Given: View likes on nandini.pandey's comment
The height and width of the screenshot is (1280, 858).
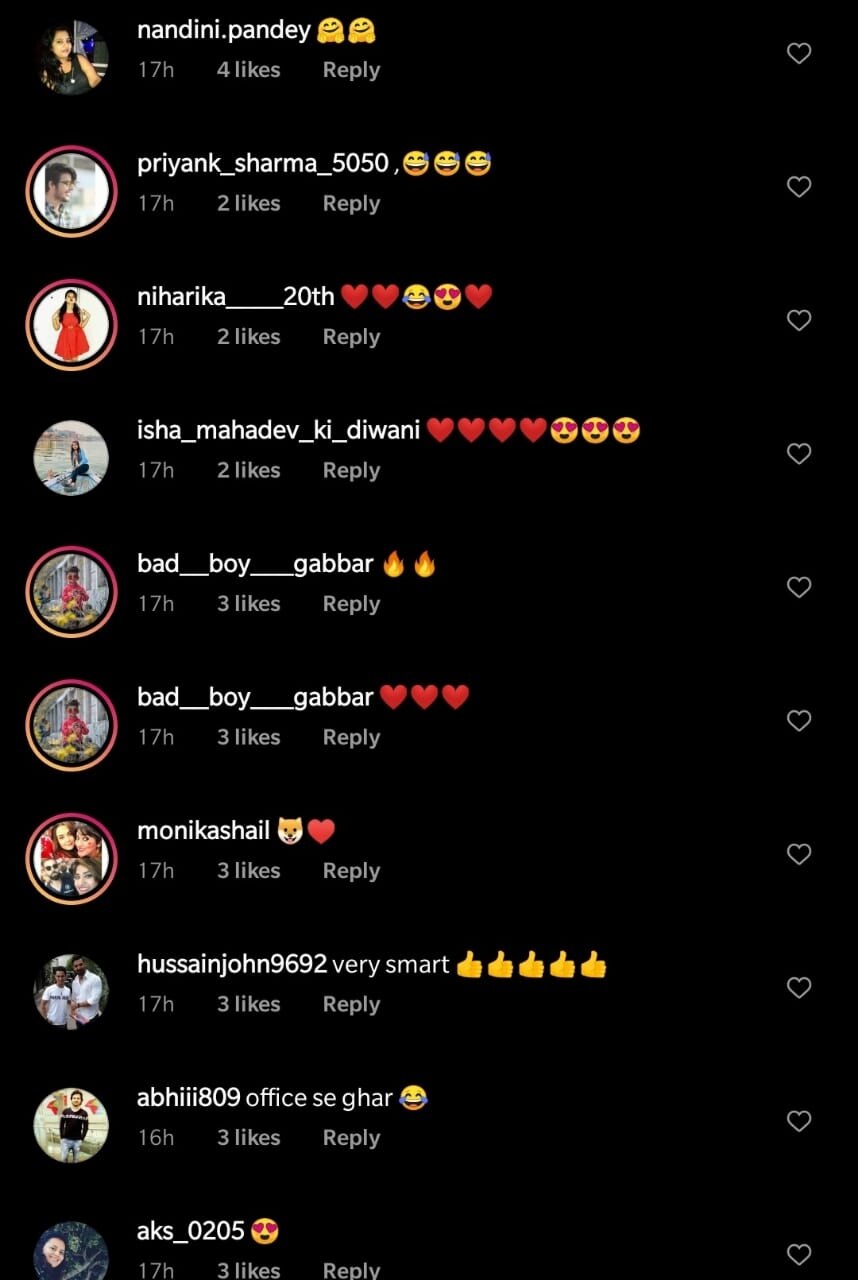Looking at the screenshot, I should 248,70.
